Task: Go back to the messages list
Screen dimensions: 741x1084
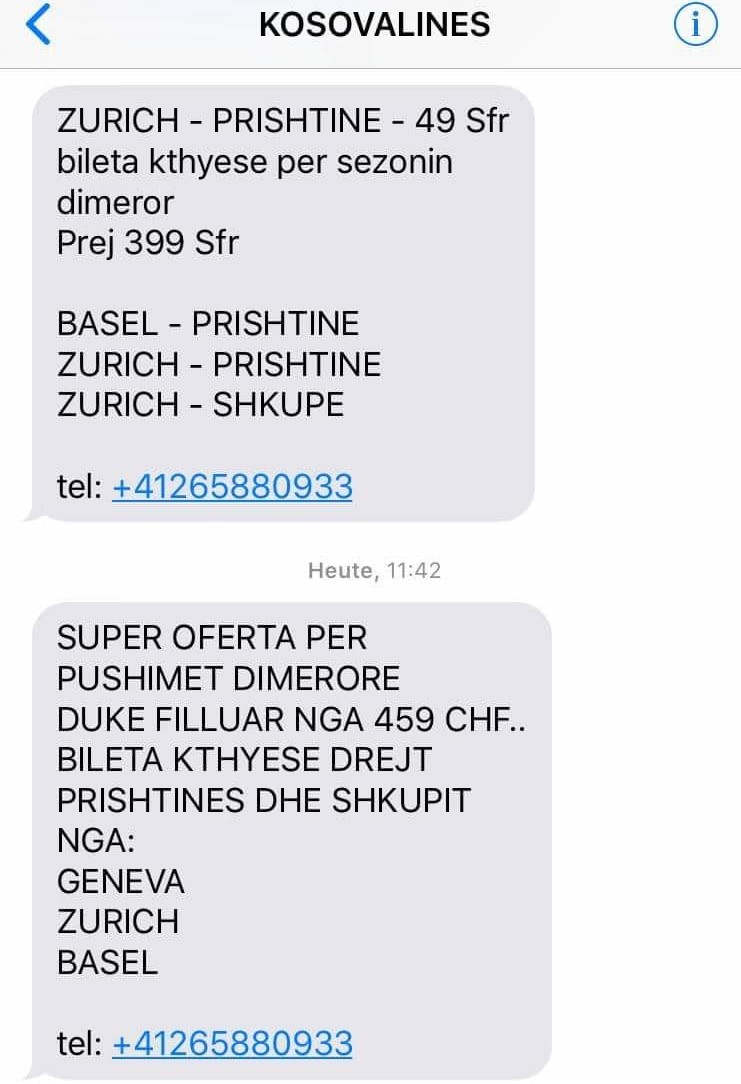Action: tap(37, 25)
